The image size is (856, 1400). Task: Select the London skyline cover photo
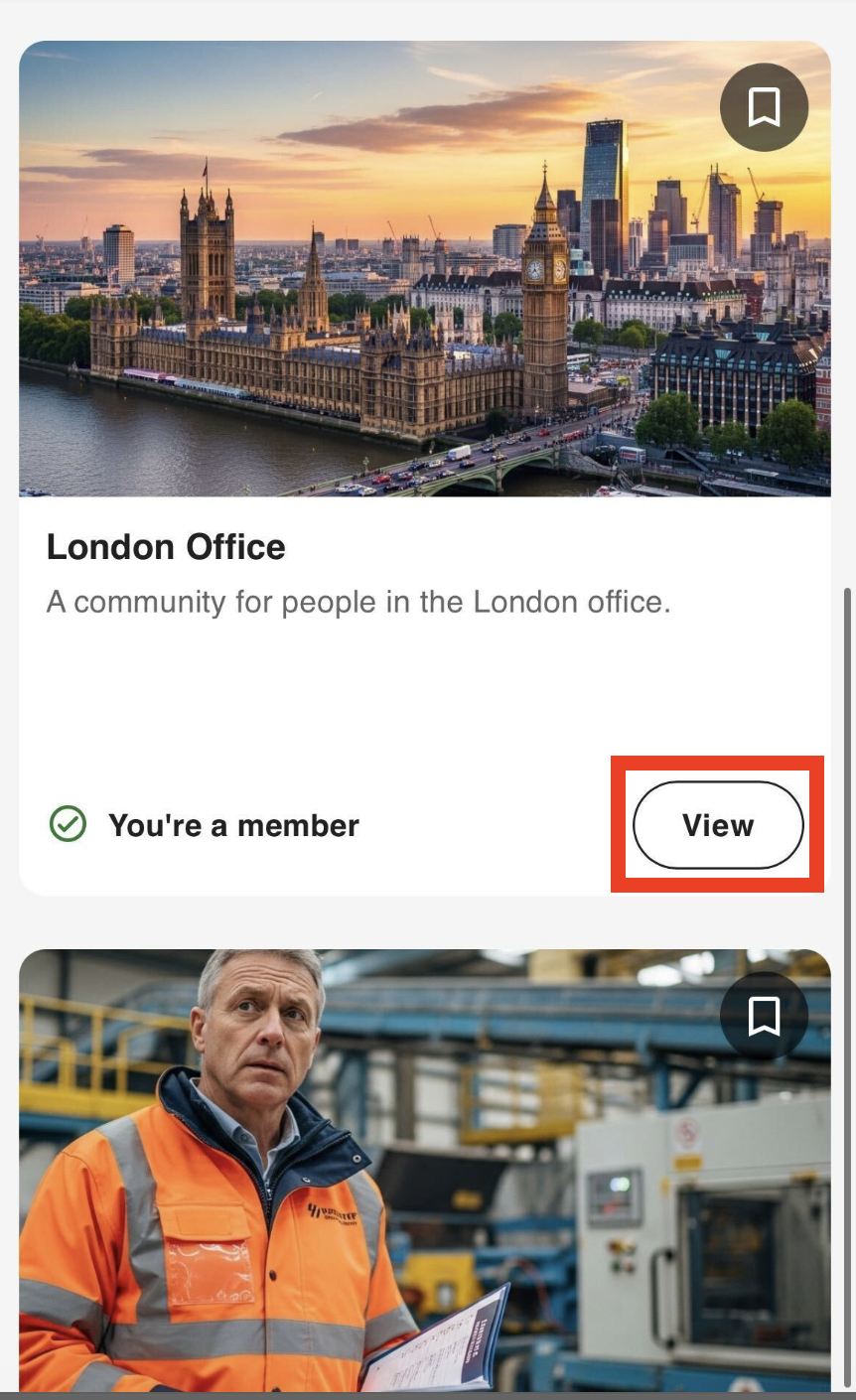tap(425, 268)
